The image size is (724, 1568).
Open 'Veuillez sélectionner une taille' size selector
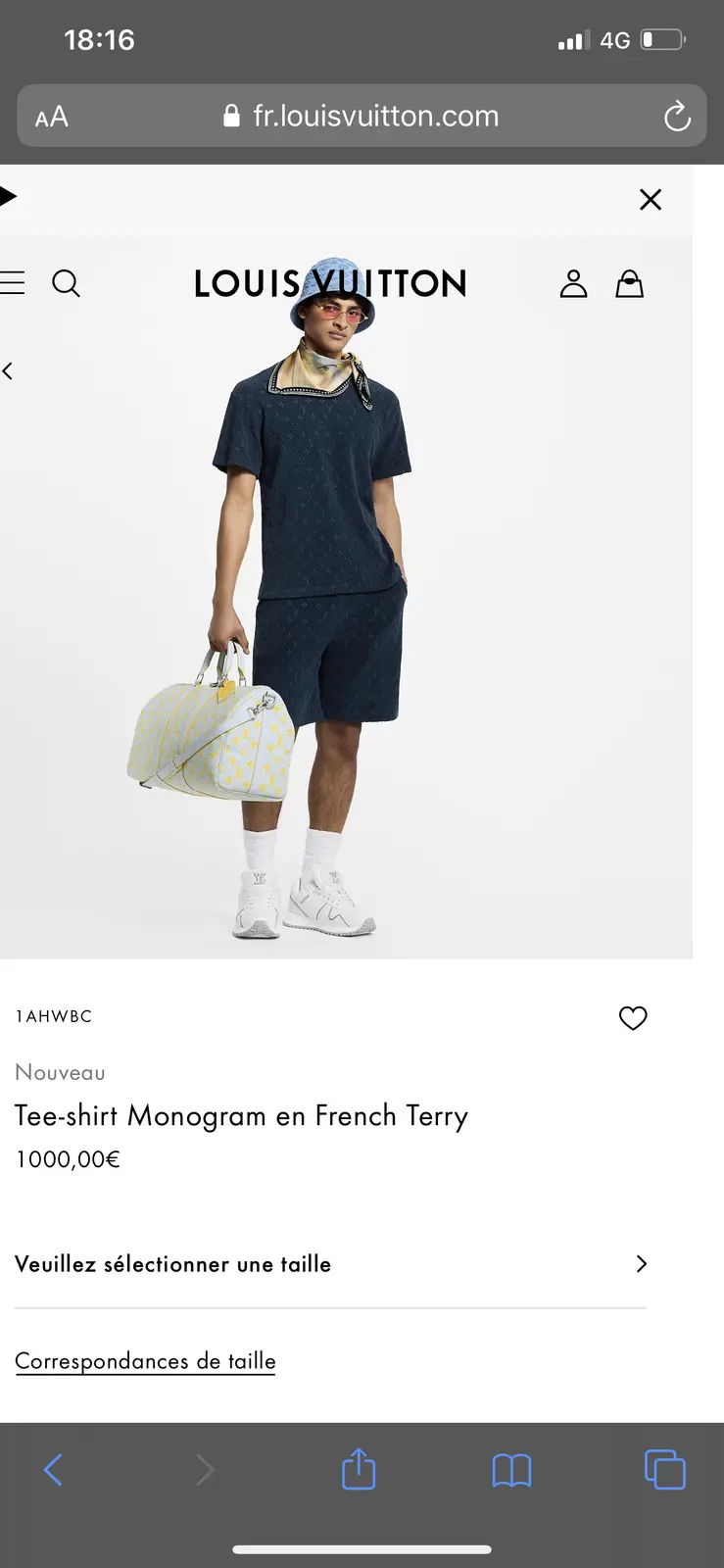[331, 1264]
